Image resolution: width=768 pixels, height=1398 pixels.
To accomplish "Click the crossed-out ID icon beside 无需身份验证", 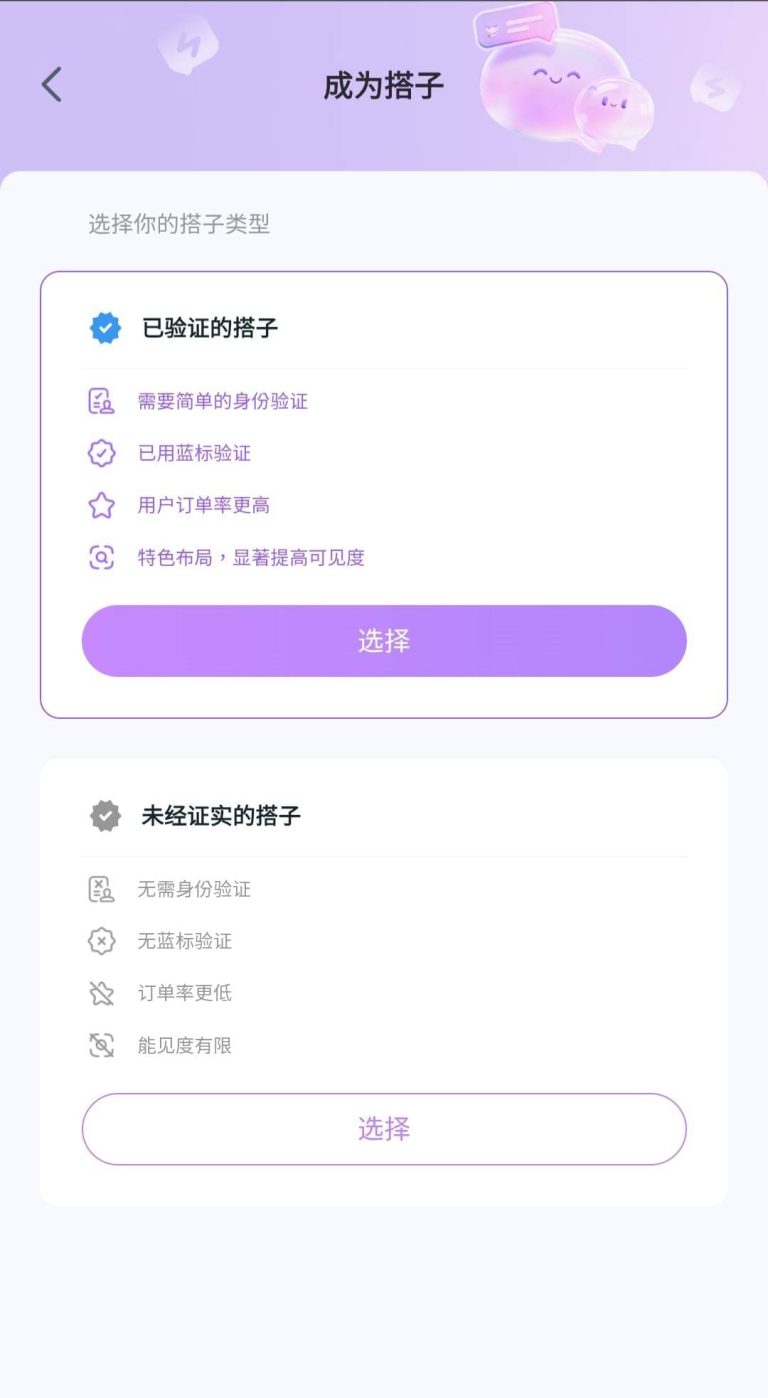I will coord(101,889).
